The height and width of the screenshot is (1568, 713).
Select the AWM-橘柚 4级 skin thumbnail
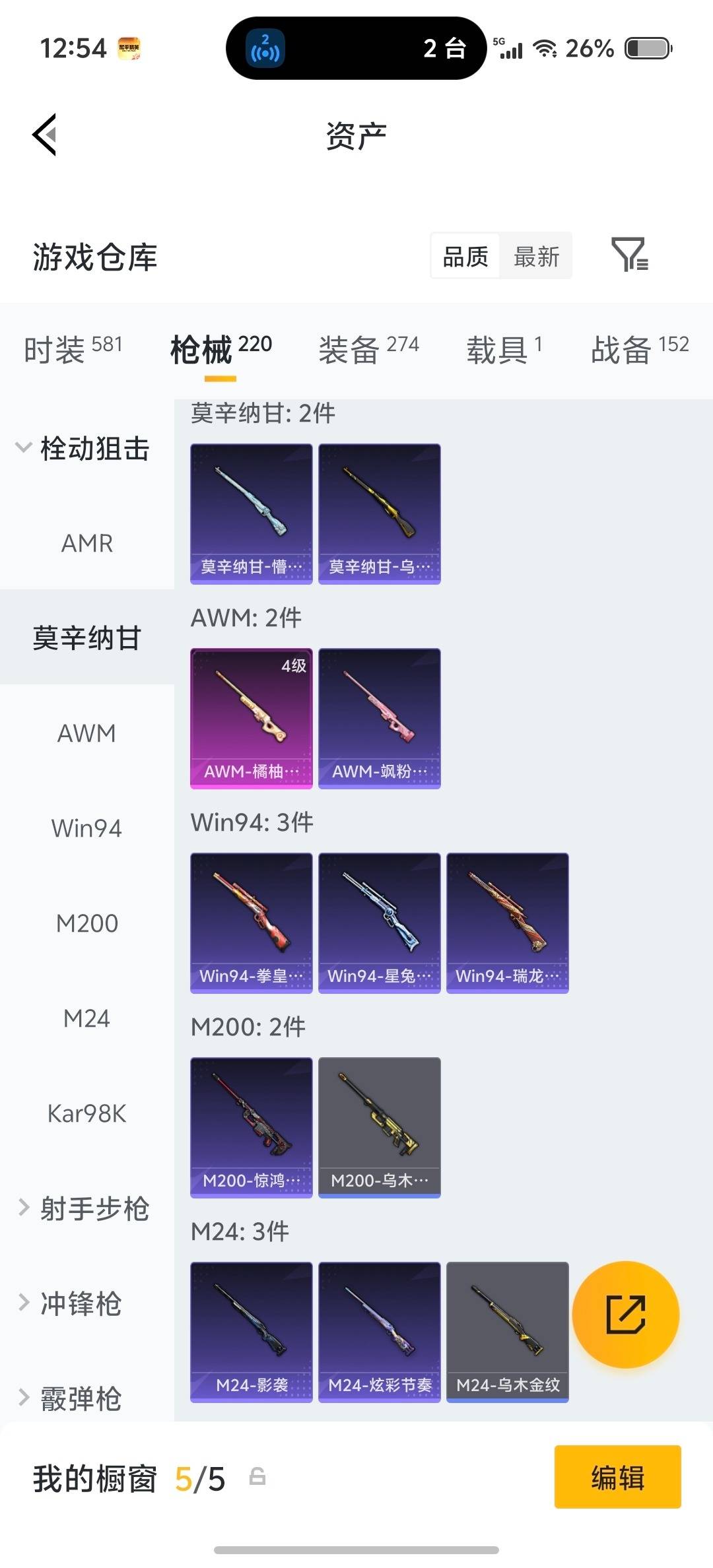pyautogui.click(x=251, y=718)
